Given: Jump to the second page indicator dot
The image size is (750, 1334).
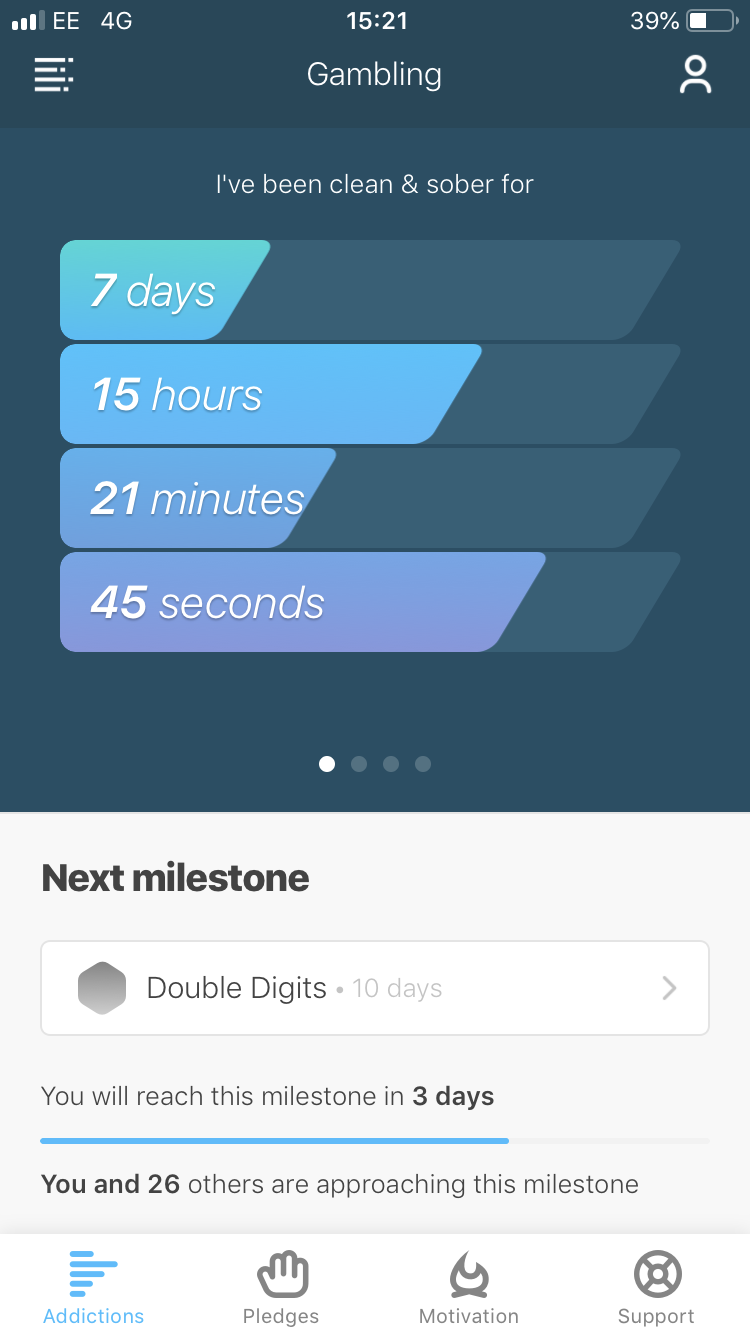Looking at the screenshot, I should 359,764.
